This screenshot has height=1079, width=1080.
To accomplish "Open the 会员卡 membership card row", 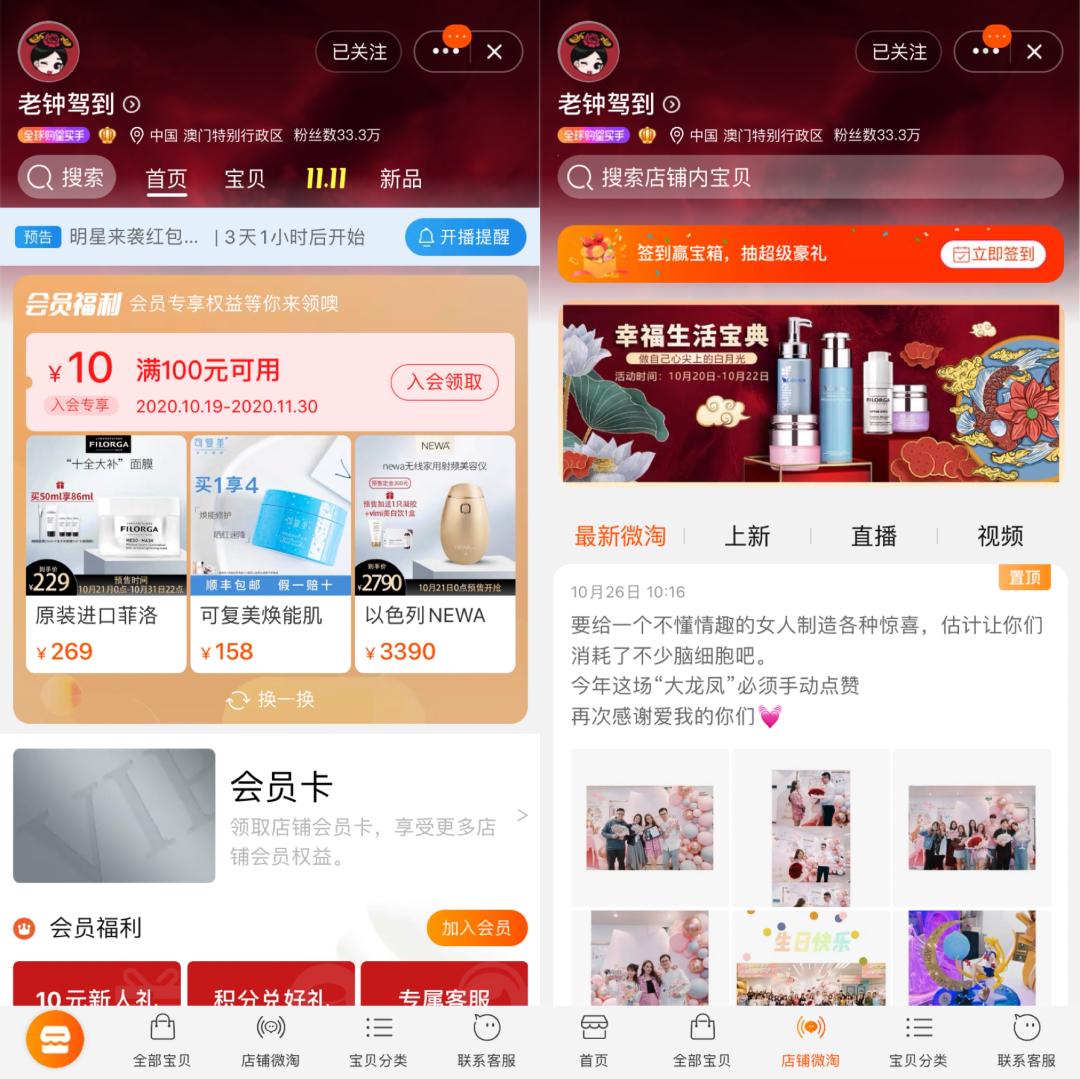I will point(270,815).
